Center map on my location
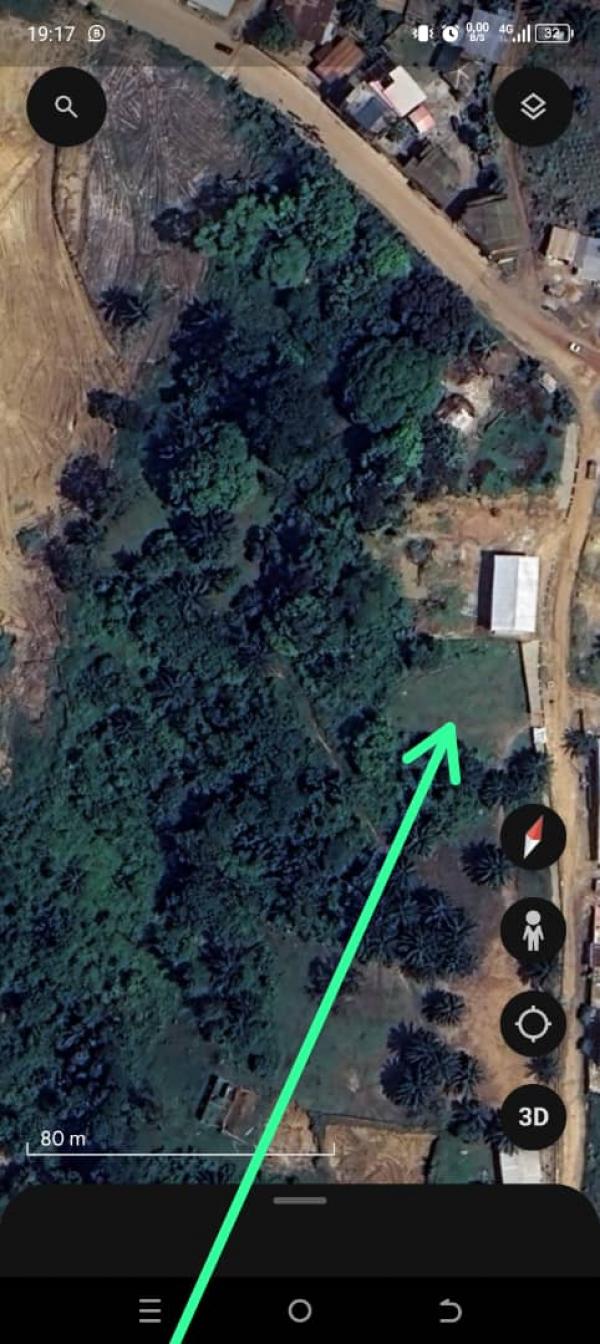Viewport: 600px width, 1344px height. pos(533,1024)
